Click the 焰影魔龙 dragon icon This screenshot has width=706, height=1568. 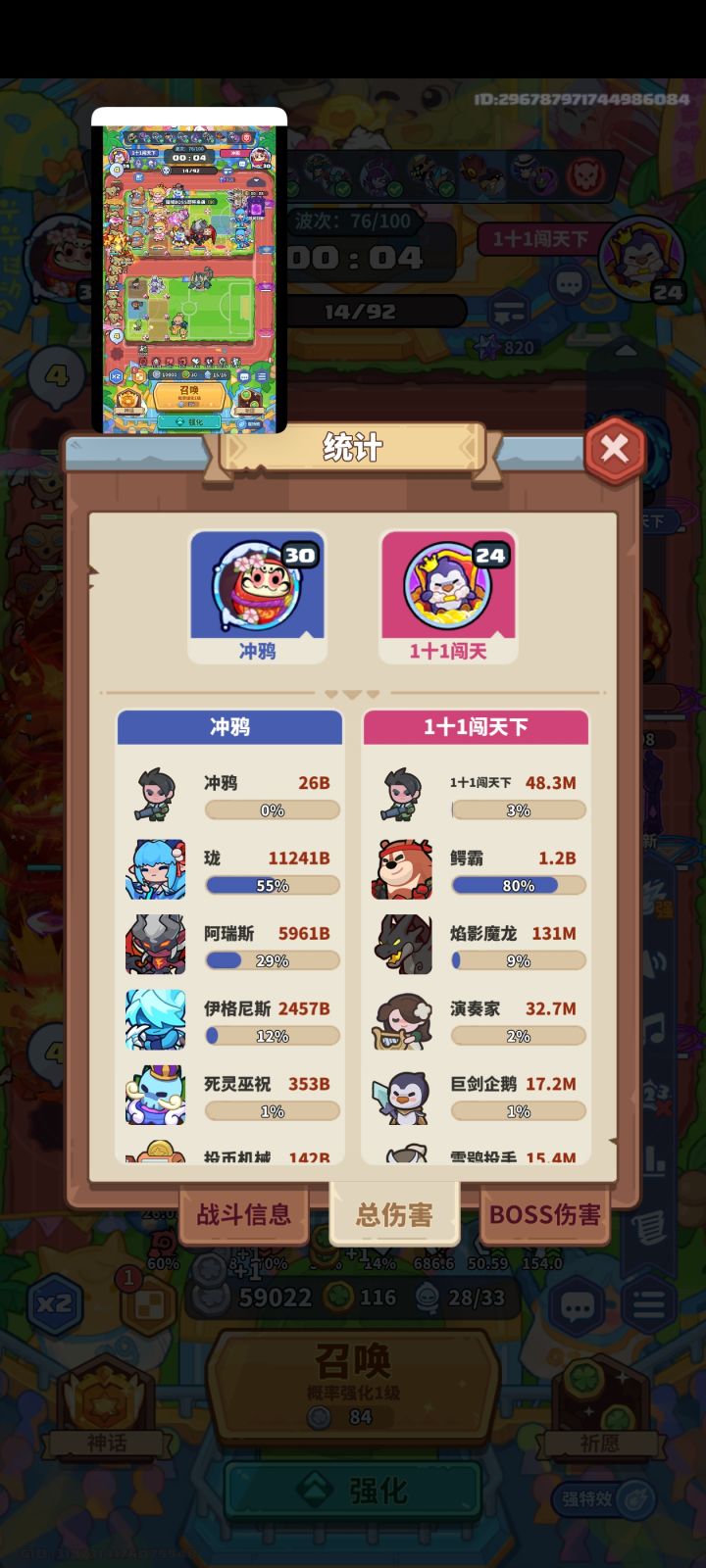pyautogui.click(x=402, y=944)
